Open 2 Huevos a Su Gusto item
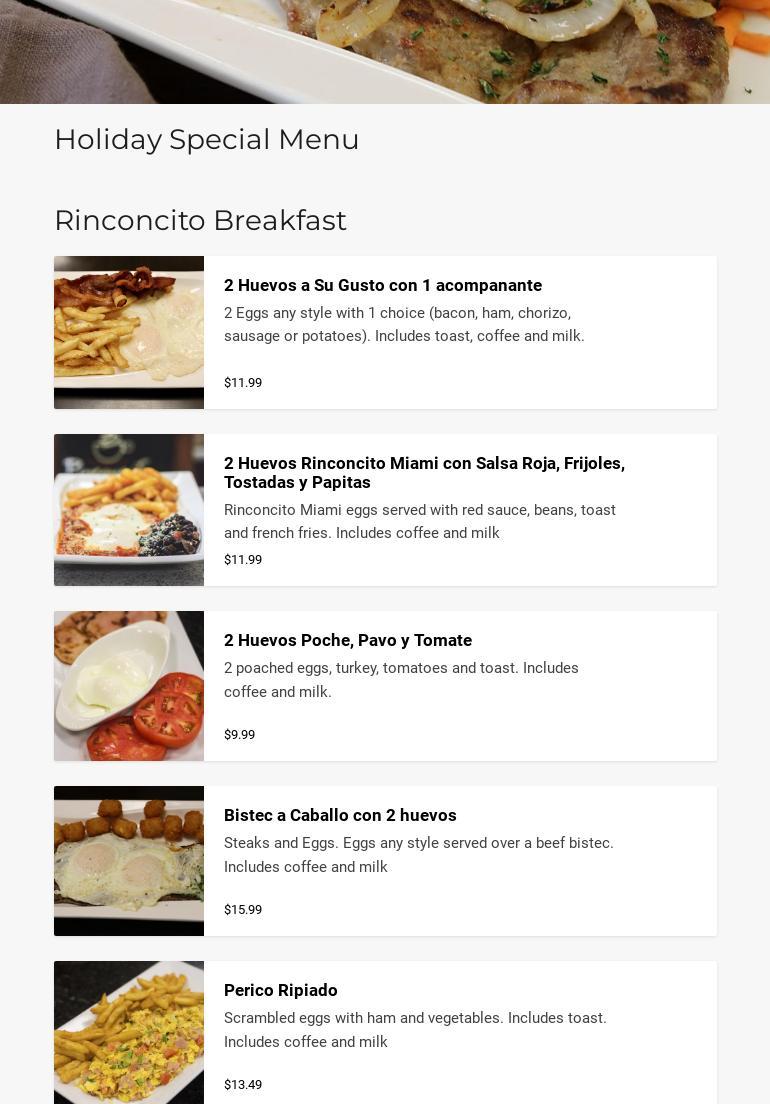Screen dimensions: 770x1104 click(383, 285)
